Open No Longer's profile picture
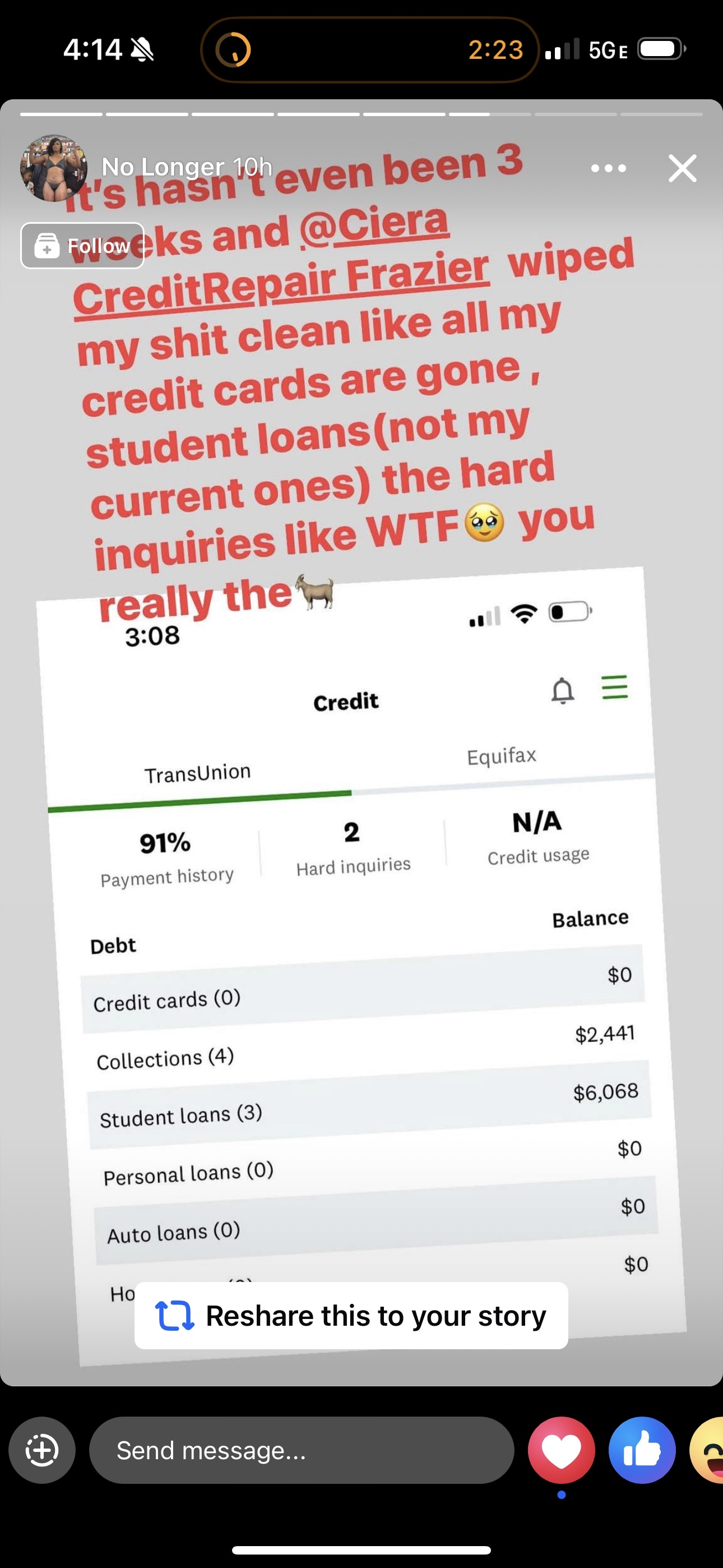The height and width of the screenshot is (1568, 723). click(x=54, y=168)
